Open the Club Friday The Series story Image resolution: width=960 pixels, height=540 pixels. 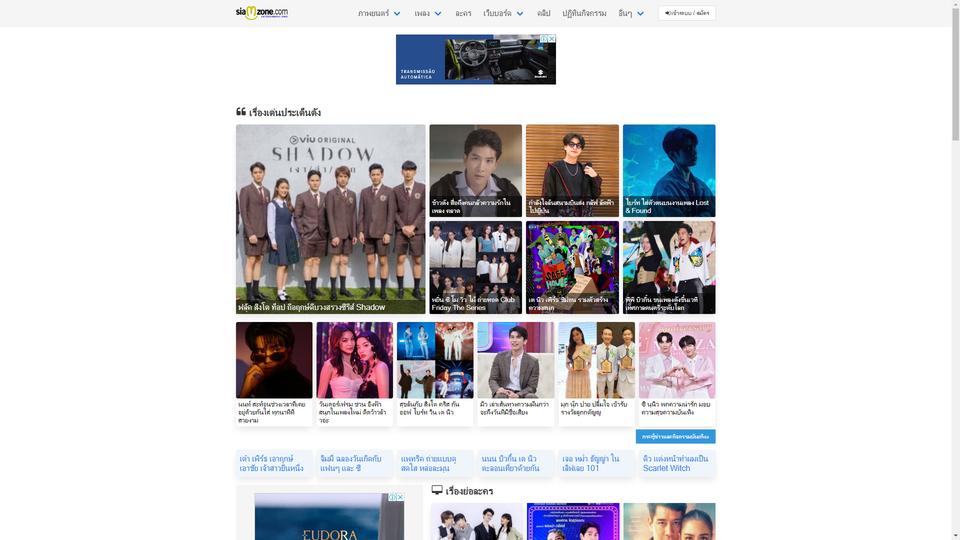475,267
